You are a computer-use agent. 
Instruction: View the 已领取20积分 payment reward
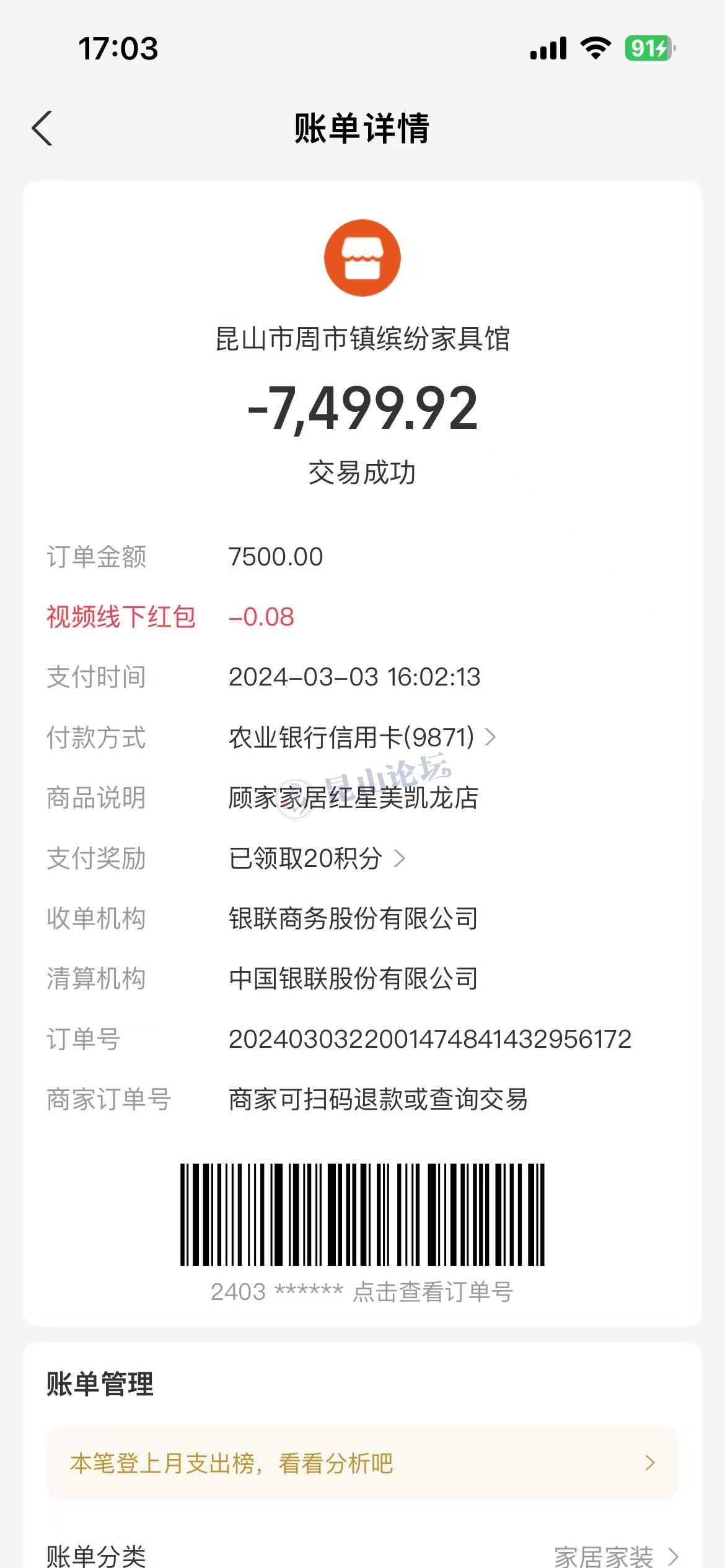point(316,858)
